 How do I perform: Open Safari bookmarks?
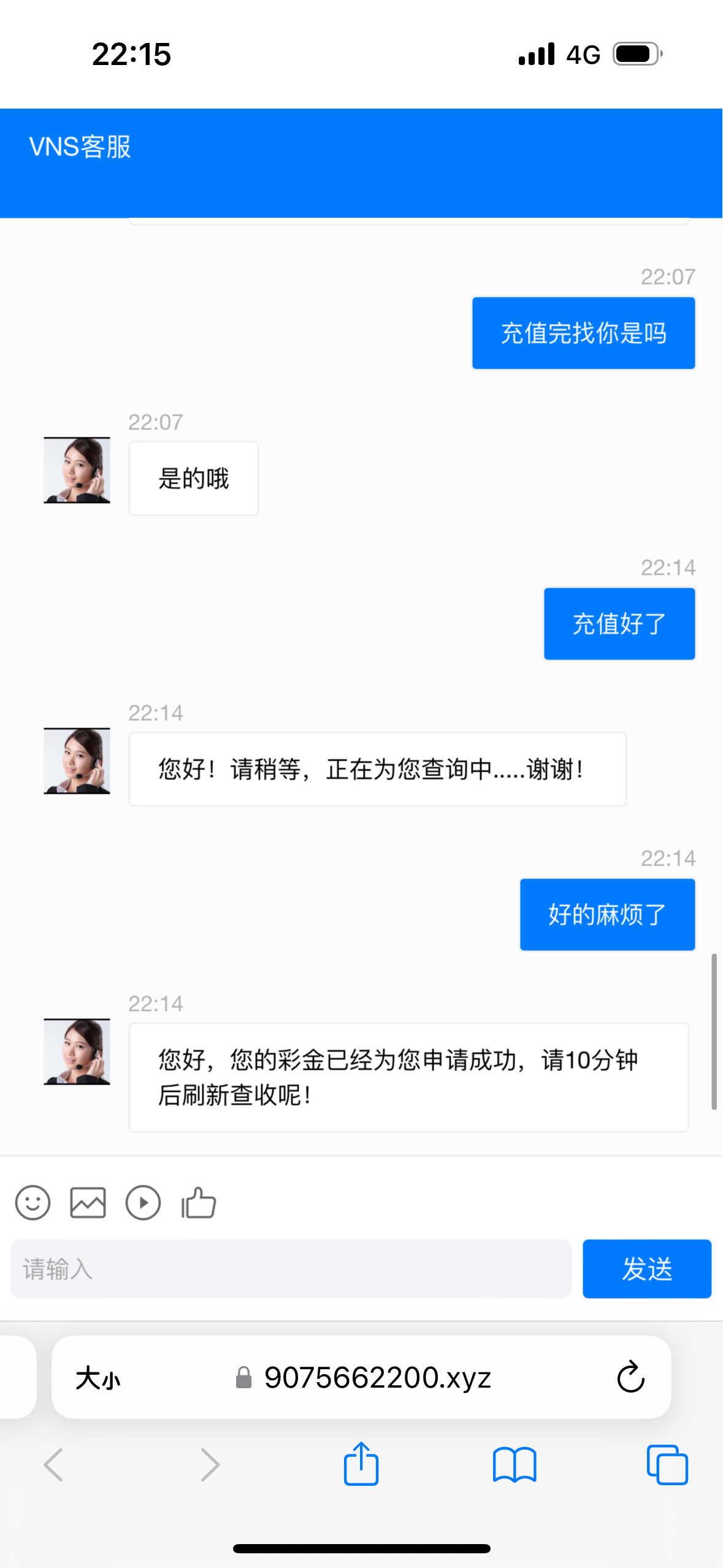pyautogui.click(x=515, y=1465)
